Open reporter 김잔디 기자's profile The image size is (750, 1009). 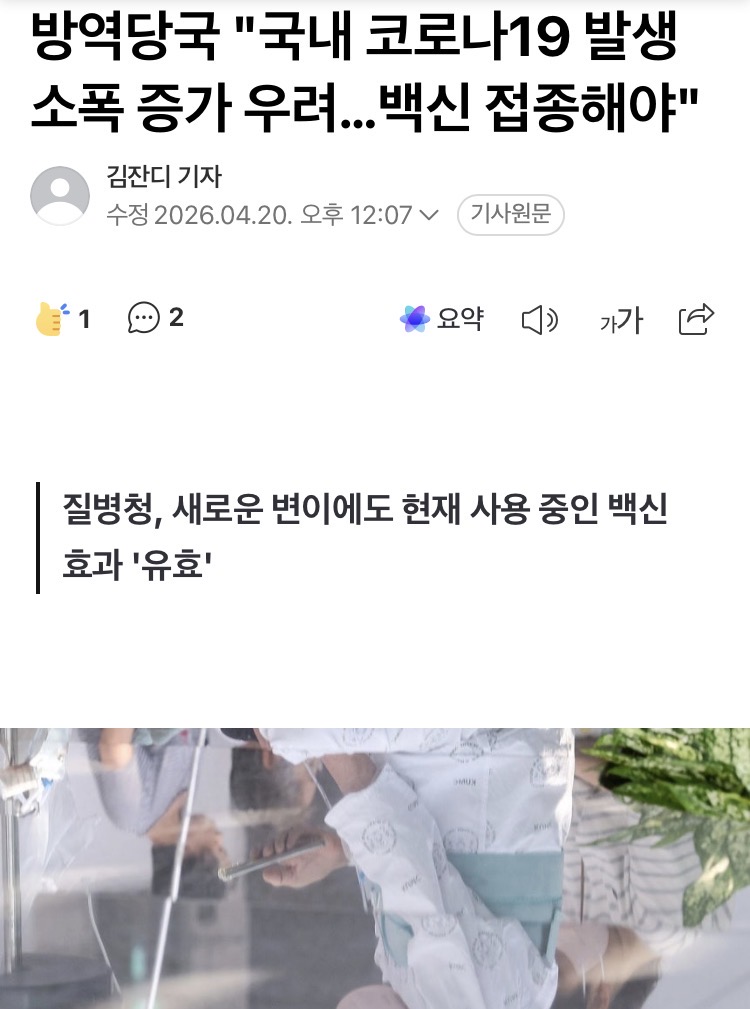click(165, 178)
